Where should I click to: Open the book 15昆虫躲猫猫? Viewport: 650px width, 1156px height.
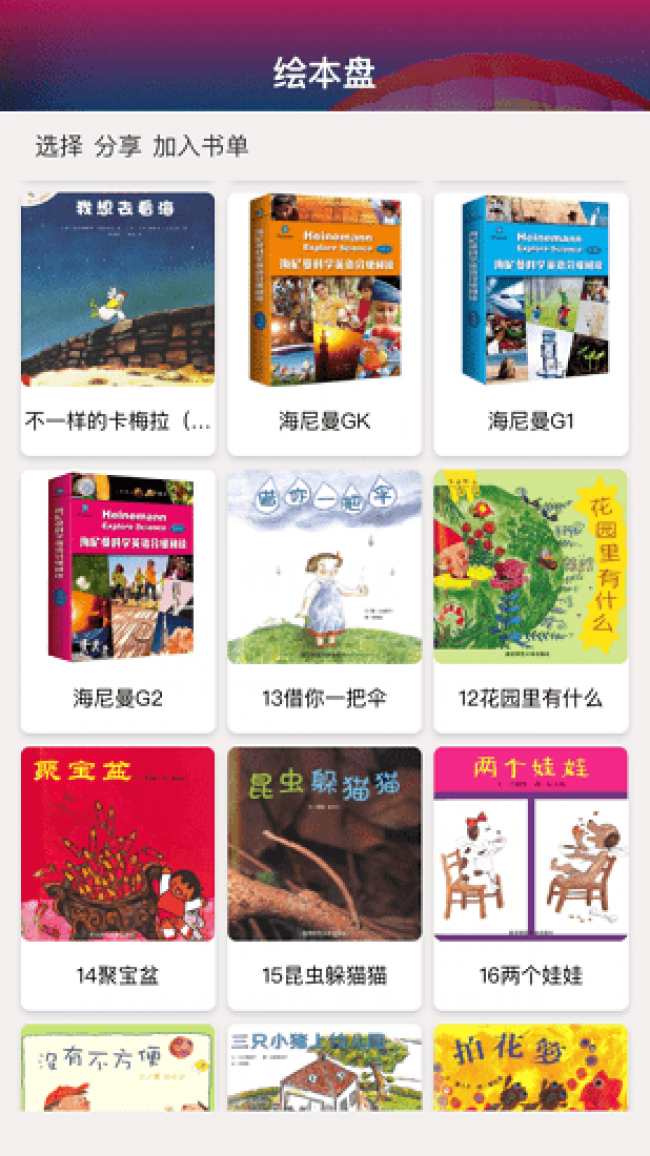click(324, 878)
